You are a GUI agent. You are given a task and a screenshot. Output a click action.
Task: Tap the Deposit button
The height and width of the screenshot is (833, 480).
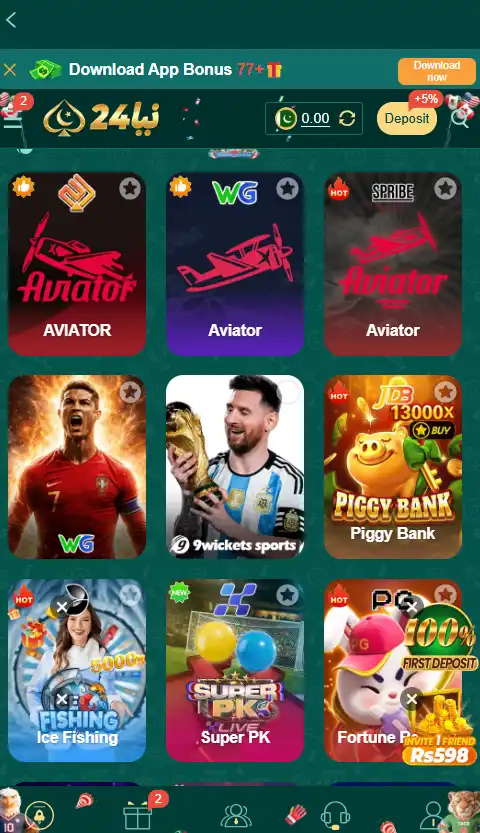(x=407, y=118)
